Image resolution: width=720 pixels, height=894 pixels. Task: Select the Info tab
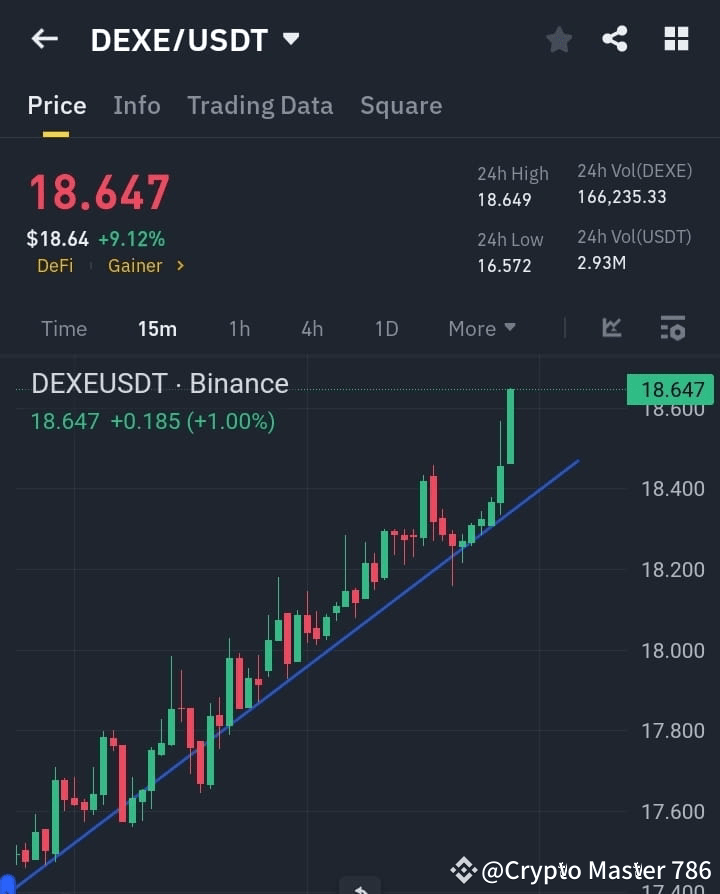pyautogui.click(x=137, y=105)
